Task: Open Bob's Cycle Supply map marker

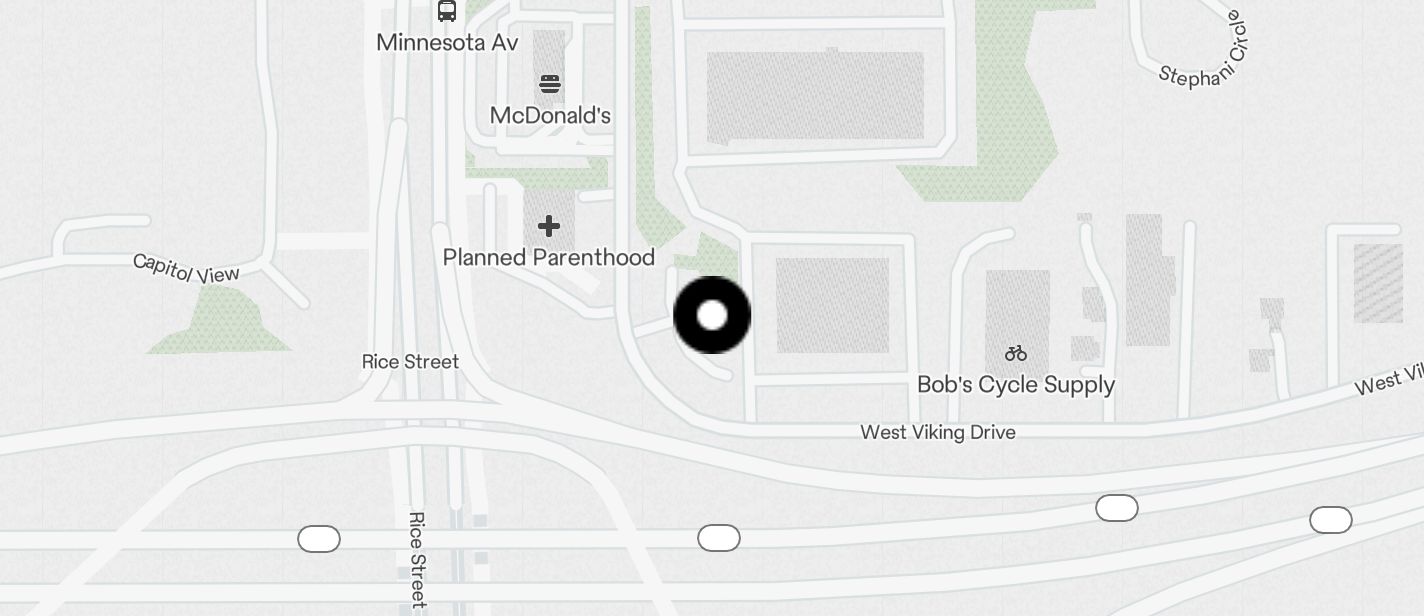Action: (x=1016, y=353)
